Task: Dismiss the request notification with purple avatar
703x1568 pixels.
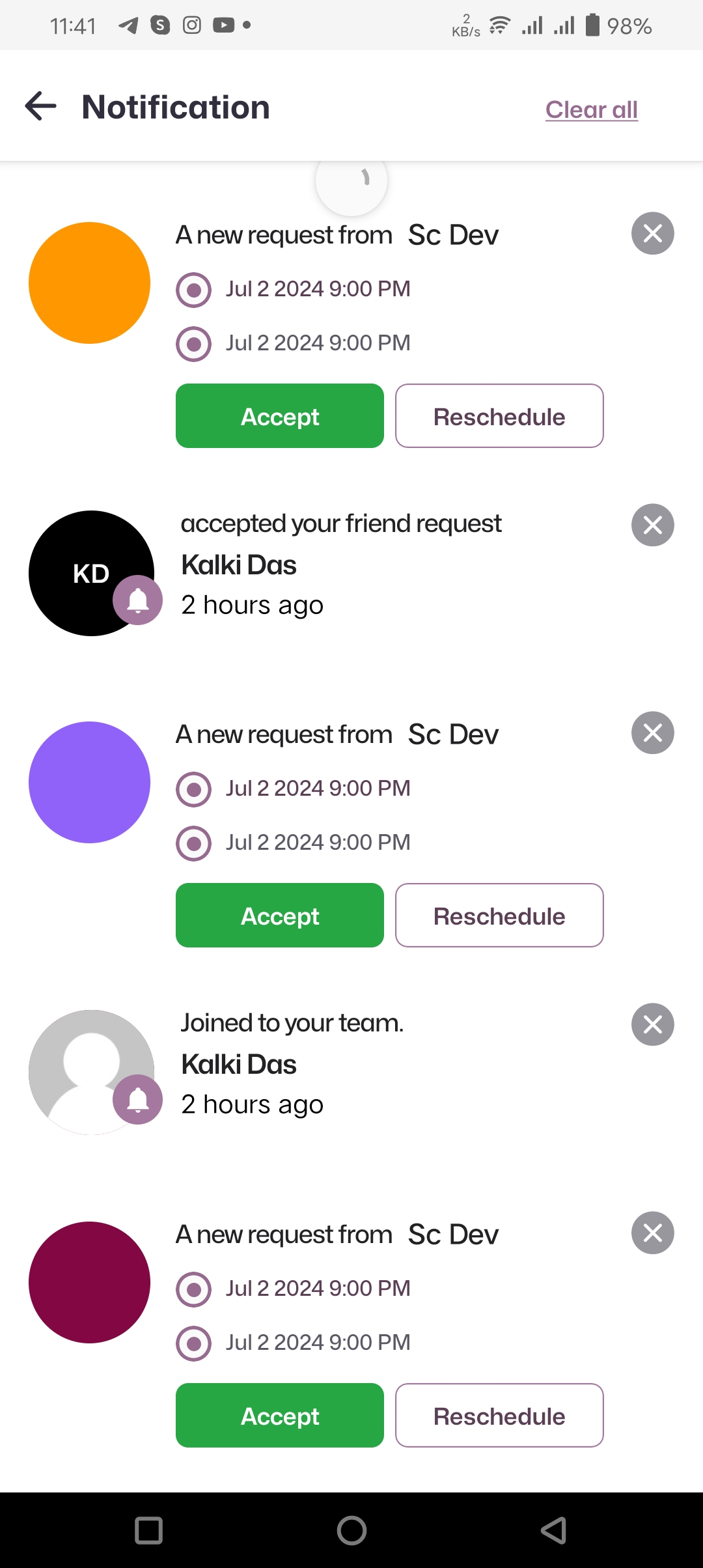Action: [x=652, y=733]
